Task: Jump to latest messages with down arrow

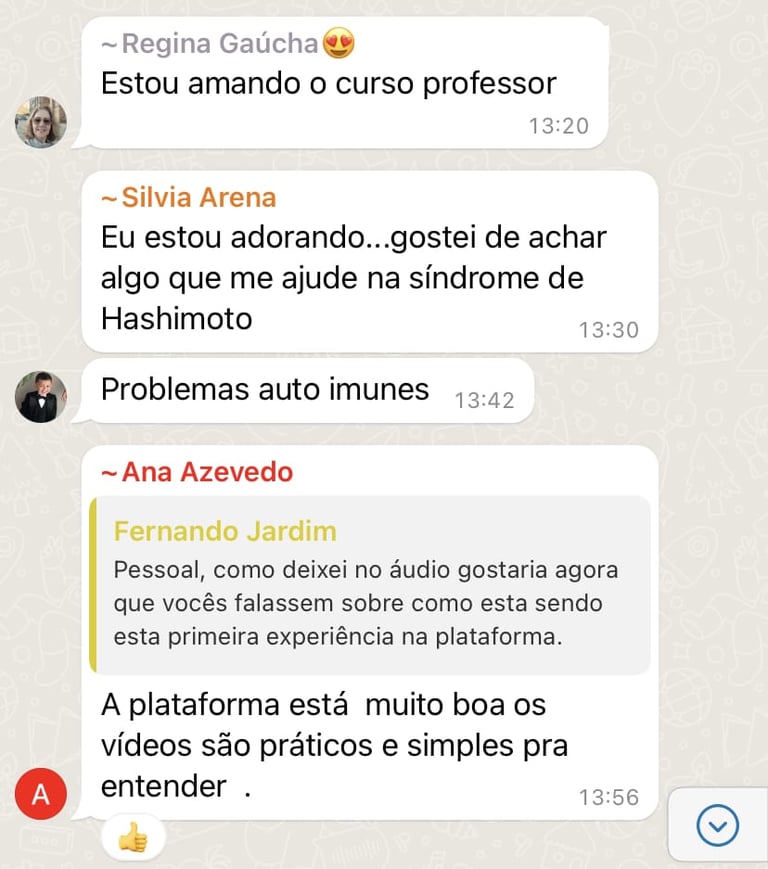Action: 717,826
